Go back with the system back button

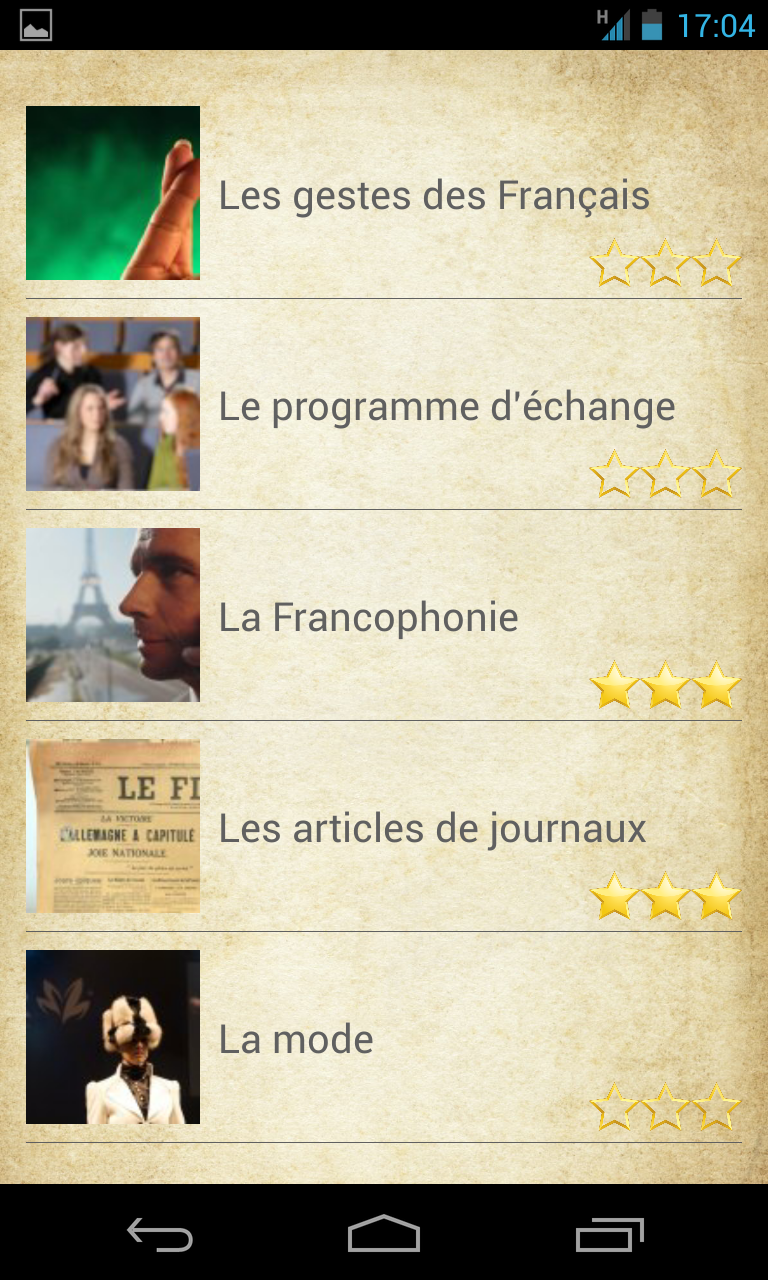(160, 1234)
